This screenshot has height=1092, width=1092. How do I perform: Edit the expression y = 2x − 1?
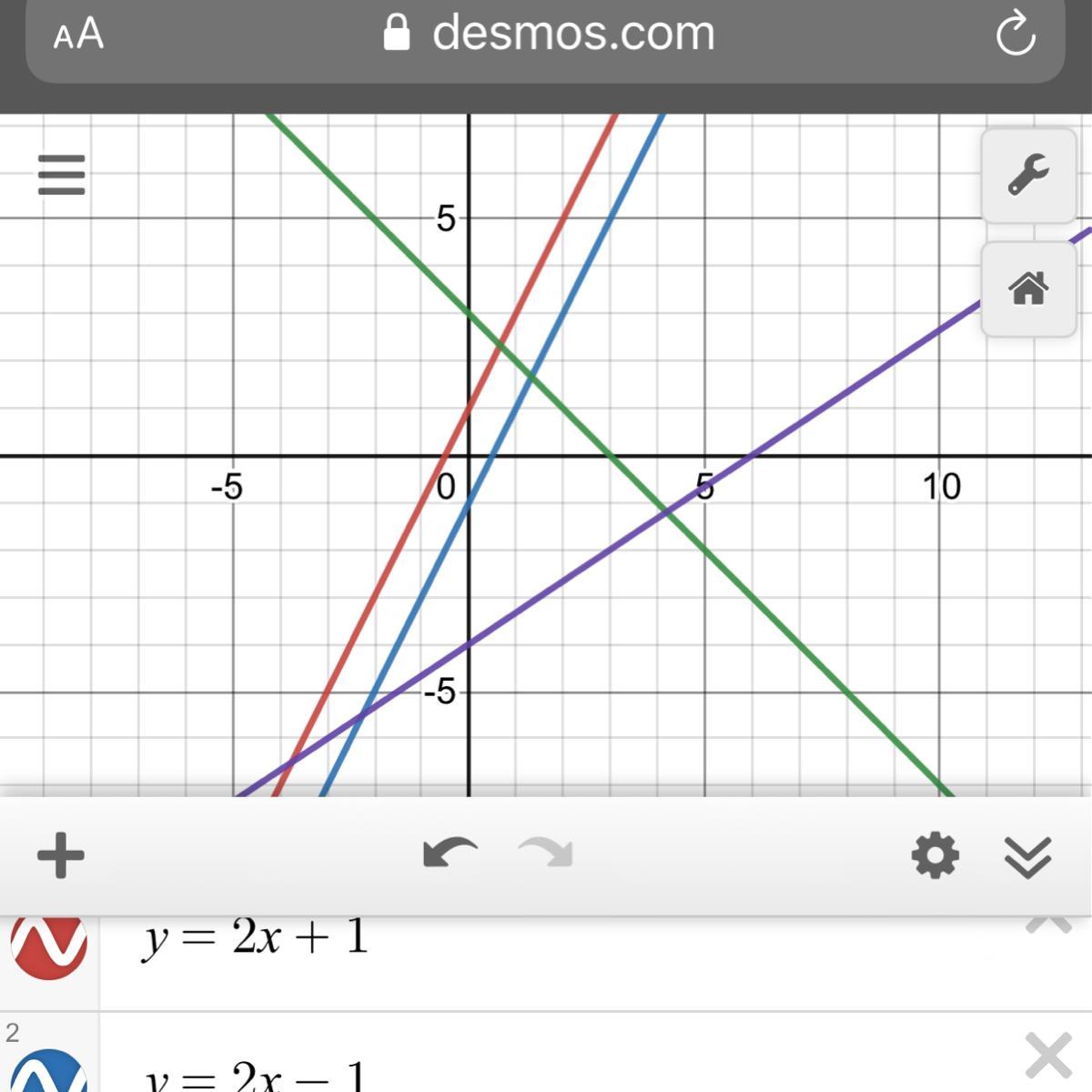255,1076
